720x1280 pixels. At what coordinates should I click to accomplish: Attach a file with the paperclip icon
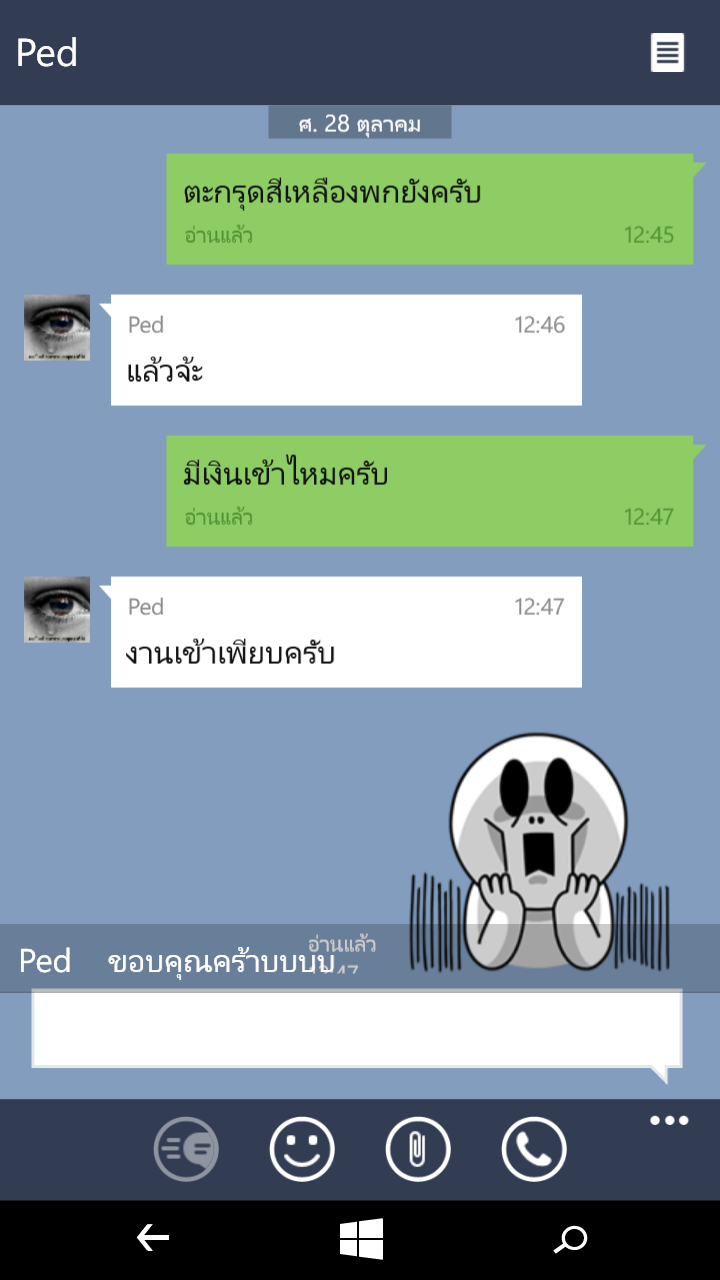[x=418, y=1149]
